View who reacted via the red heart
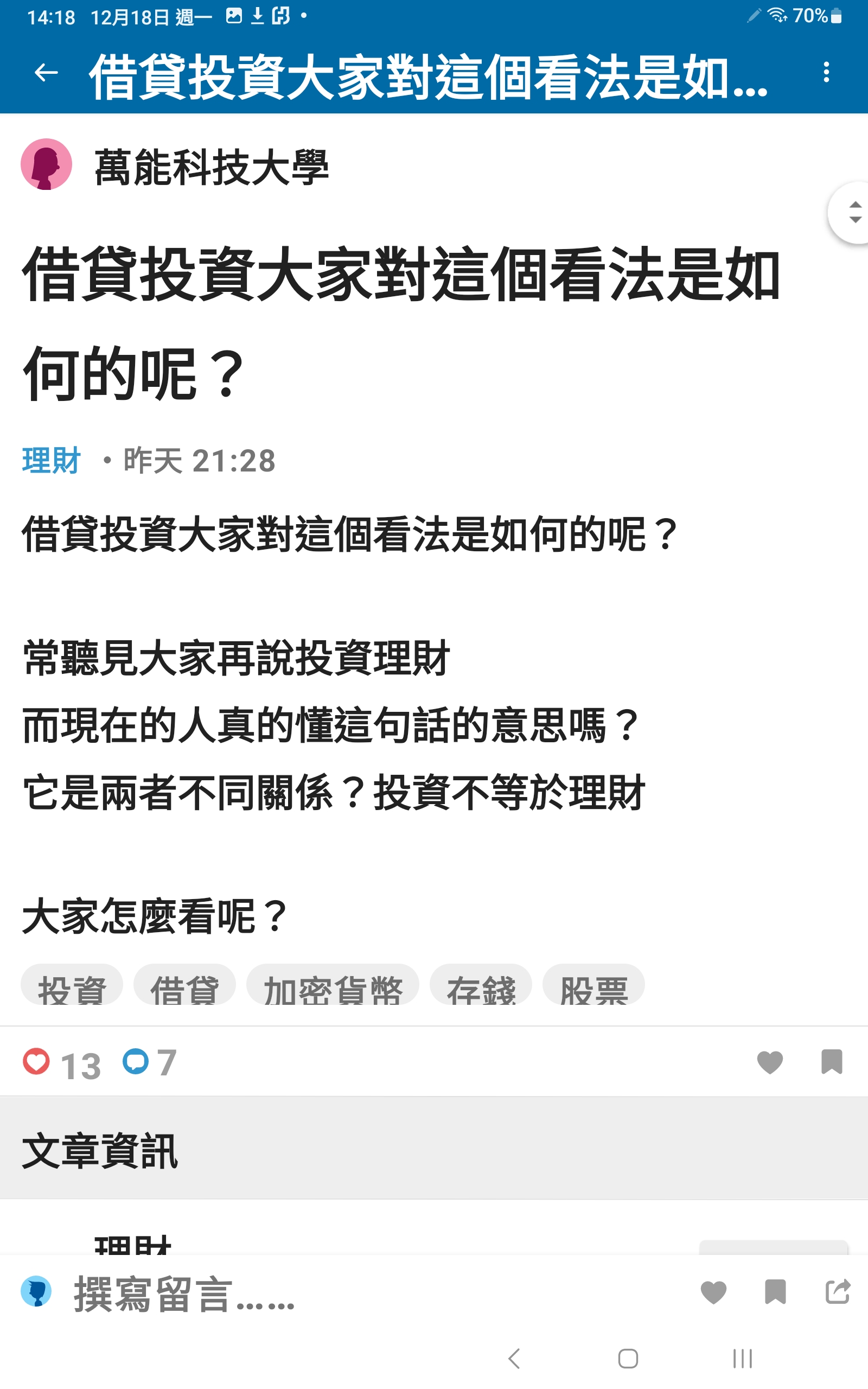Image resolution: width=868 pixels, height=1389 pixels. click(x=36, y=1061)
